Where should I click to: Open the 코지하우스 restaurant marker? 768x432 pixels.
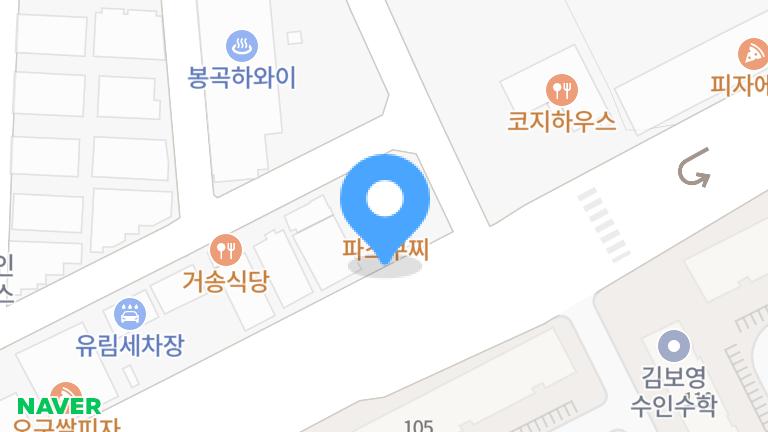pyautogui.click(x=561, y=91)
